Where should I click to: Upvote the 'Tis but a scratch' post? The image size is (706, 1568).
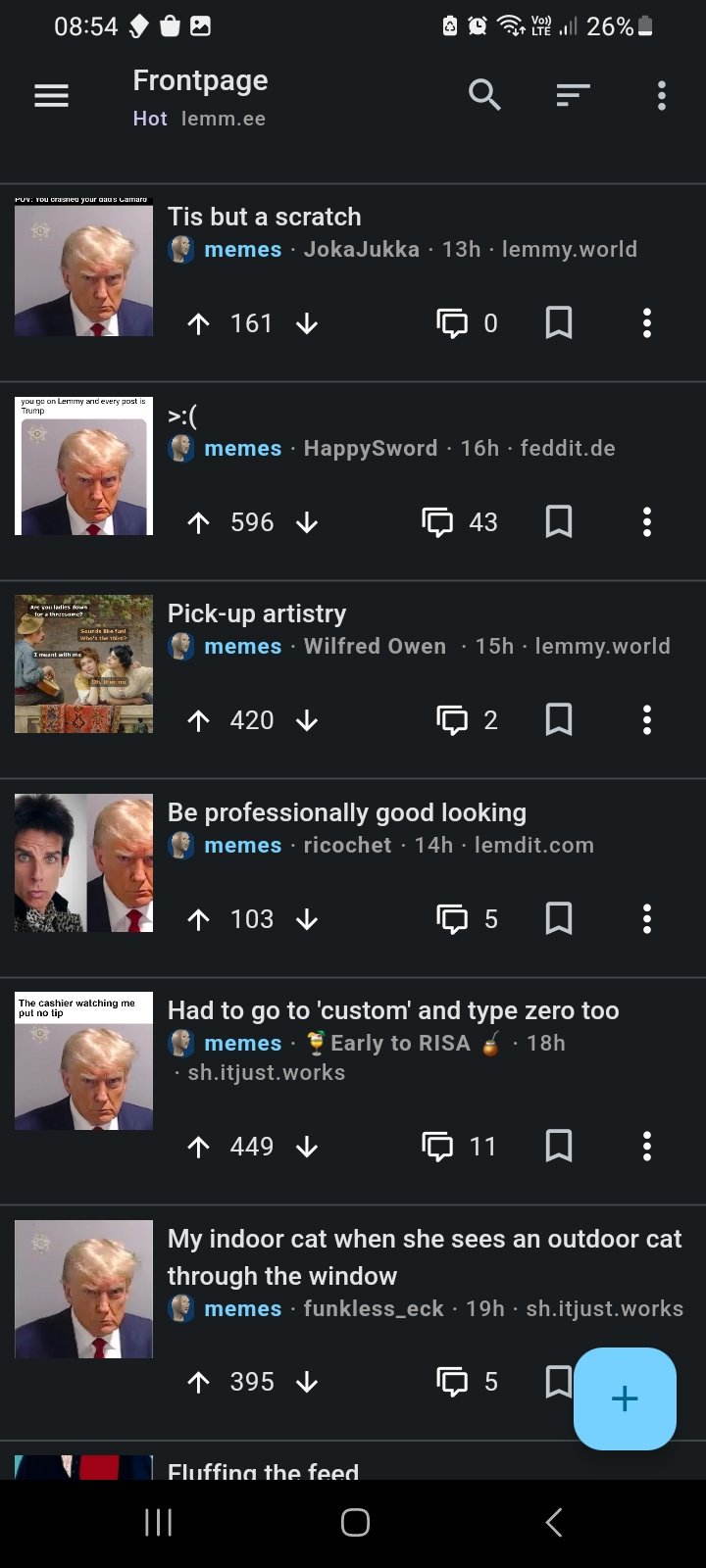click(199, 323)
